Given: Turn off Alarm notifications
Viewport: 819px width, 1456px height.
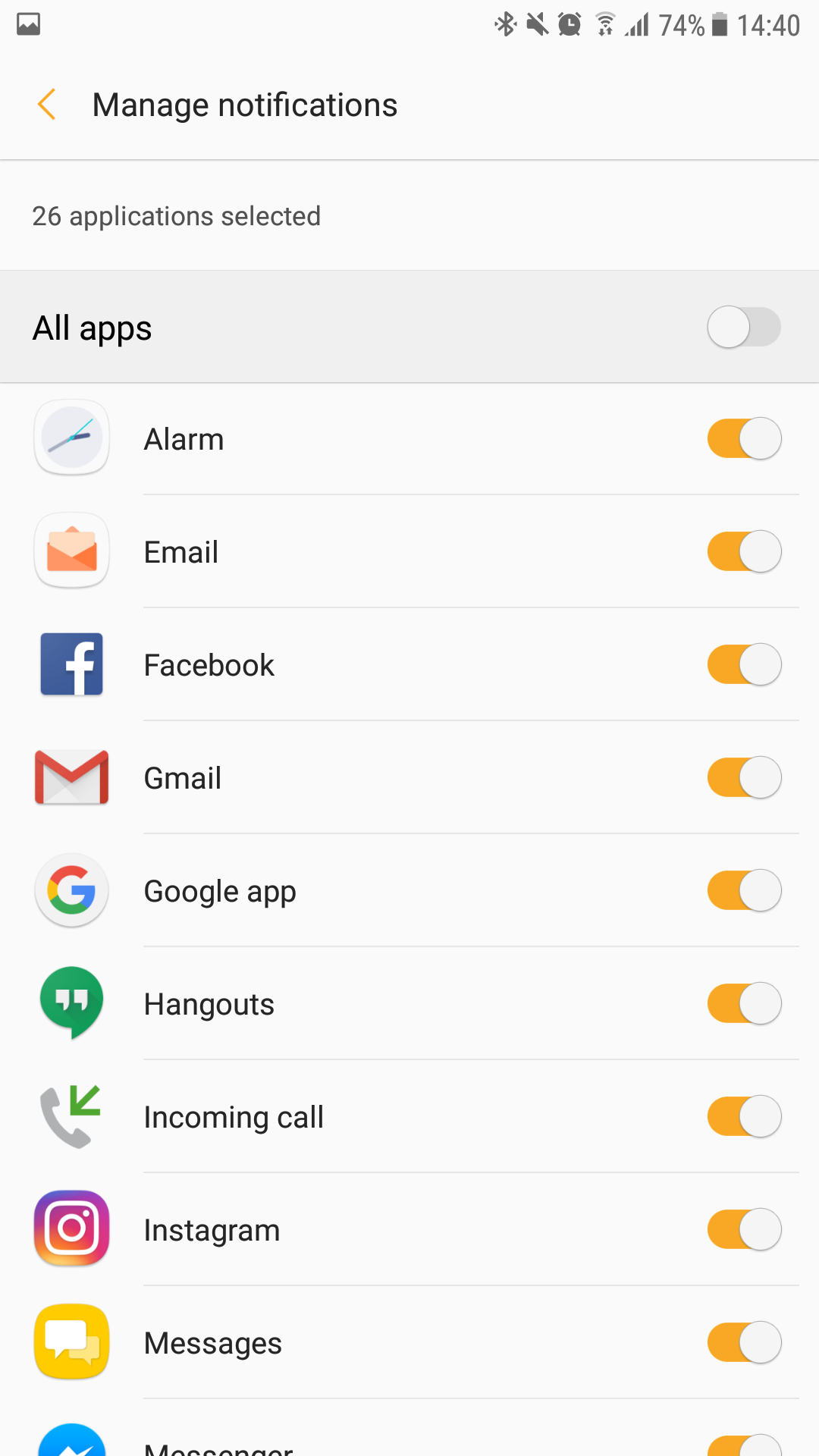Looking at the screenshot, I should tap(744, 438).
